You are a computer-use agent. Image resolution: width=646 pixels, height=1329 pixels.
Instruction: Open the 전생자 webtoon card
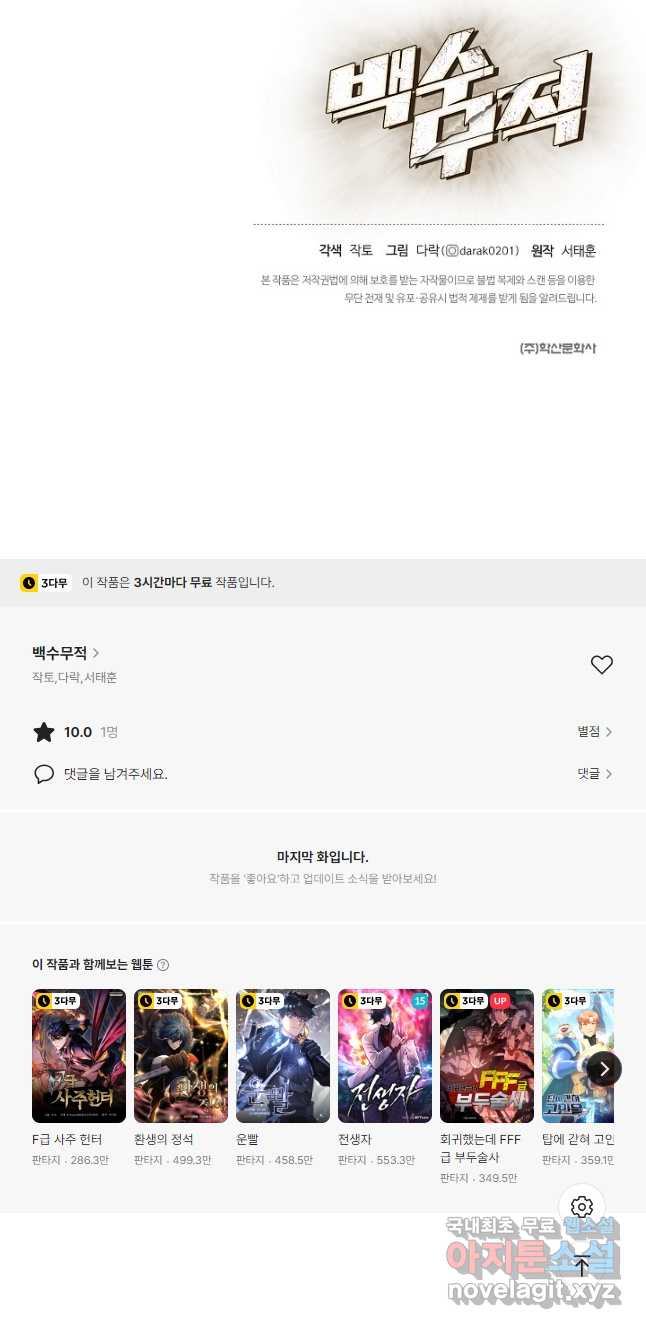(x=385, y=1056)
